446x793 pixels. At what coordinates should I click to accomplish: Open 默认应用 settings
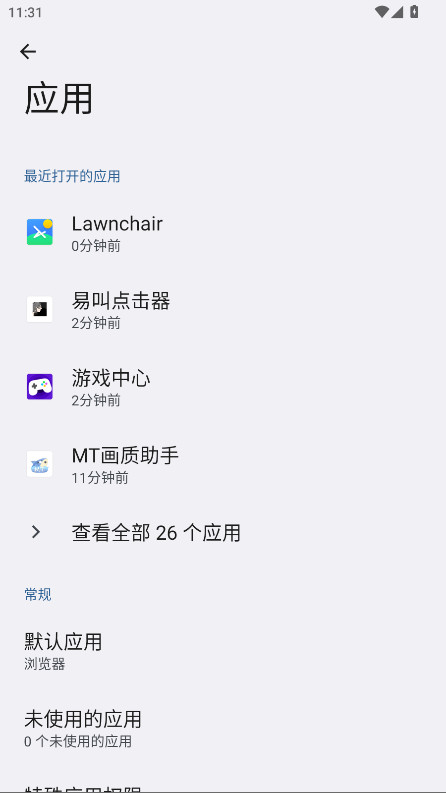pos(223,650)
